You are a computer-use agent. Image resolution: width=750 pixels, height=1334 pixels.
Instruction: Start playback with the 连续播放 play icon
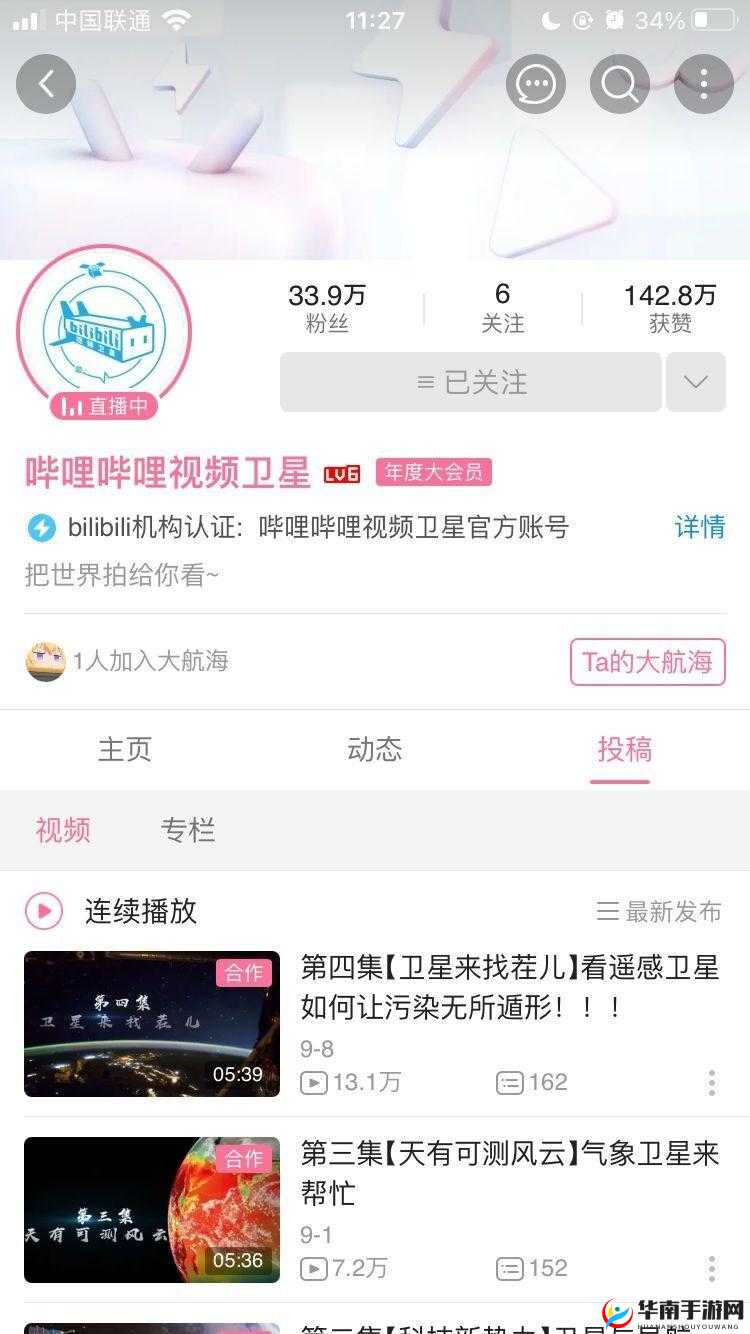click(x=43, y=912)
